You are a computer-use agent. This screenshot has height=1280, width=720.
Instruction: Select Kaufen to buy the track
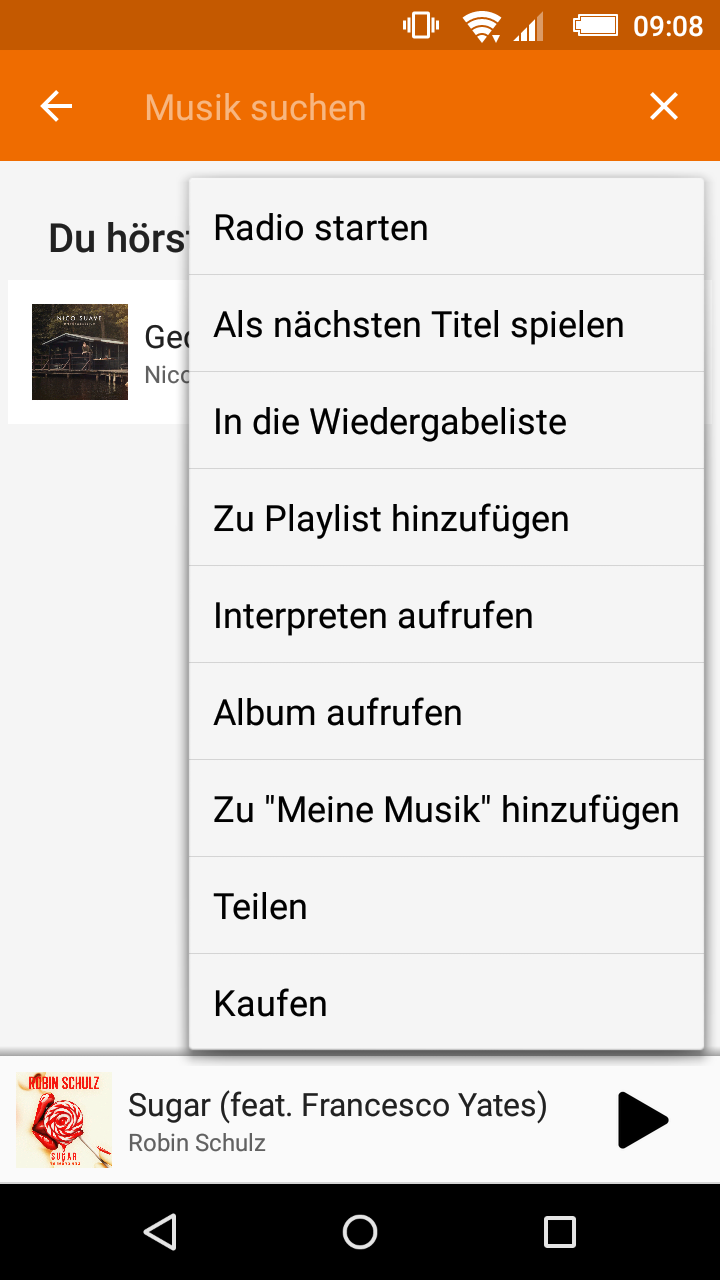click(x=446, y=1002)
